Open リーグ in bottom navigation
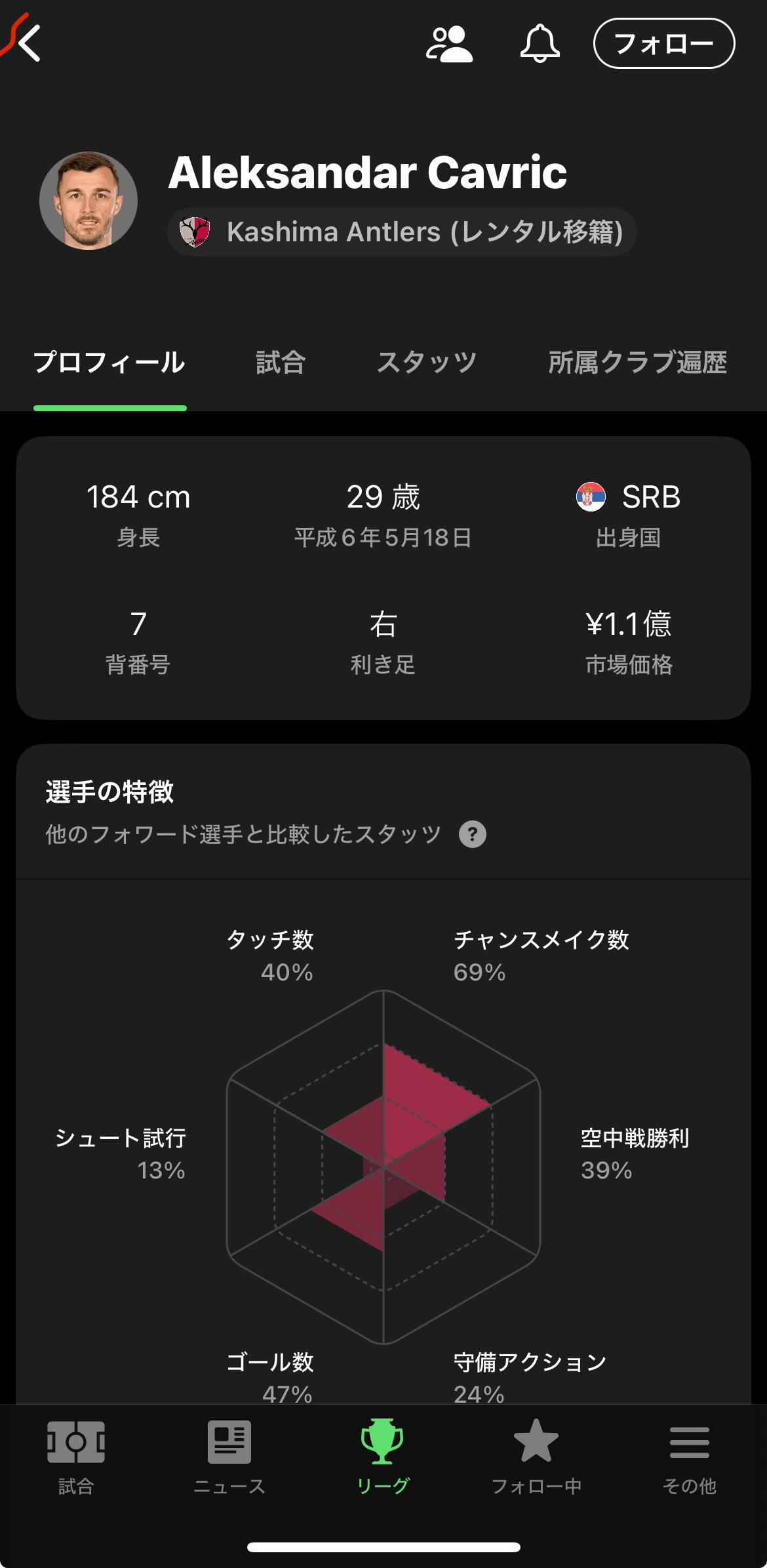 click(x=383, y=1457)
